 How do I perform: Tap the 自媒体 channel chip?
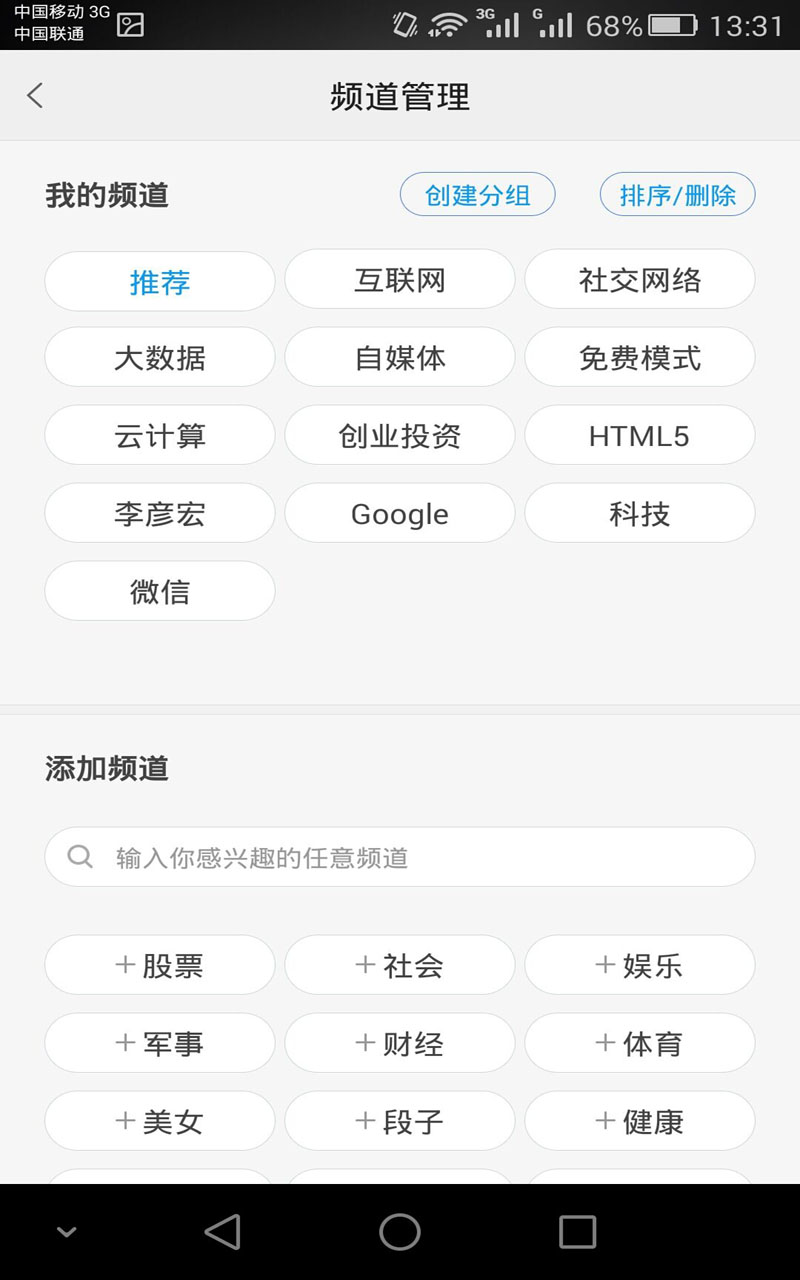pos(400,358)
